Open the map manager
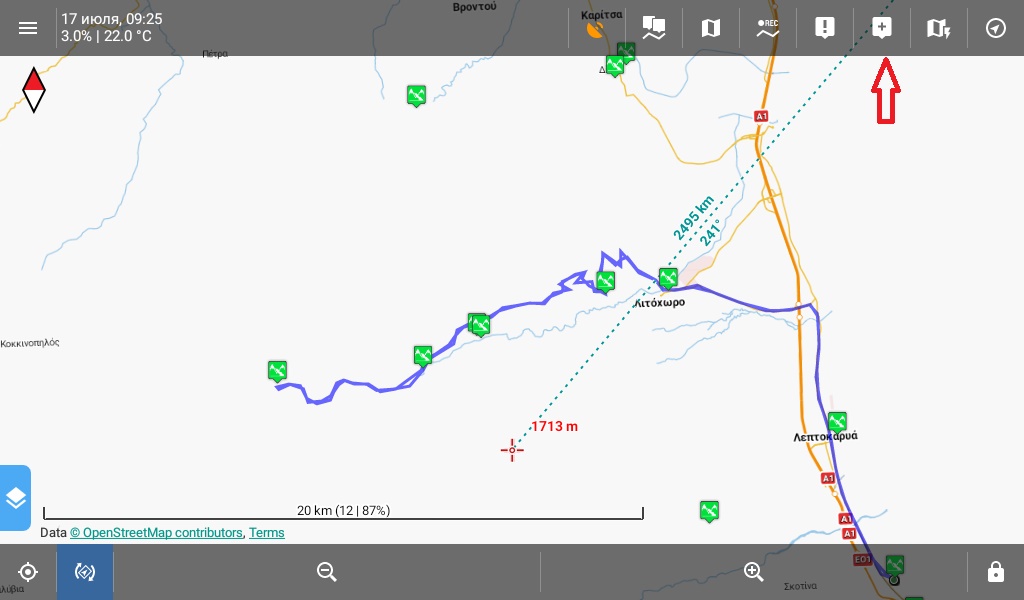Screen dimensions: 1024x600 point(711,28)
